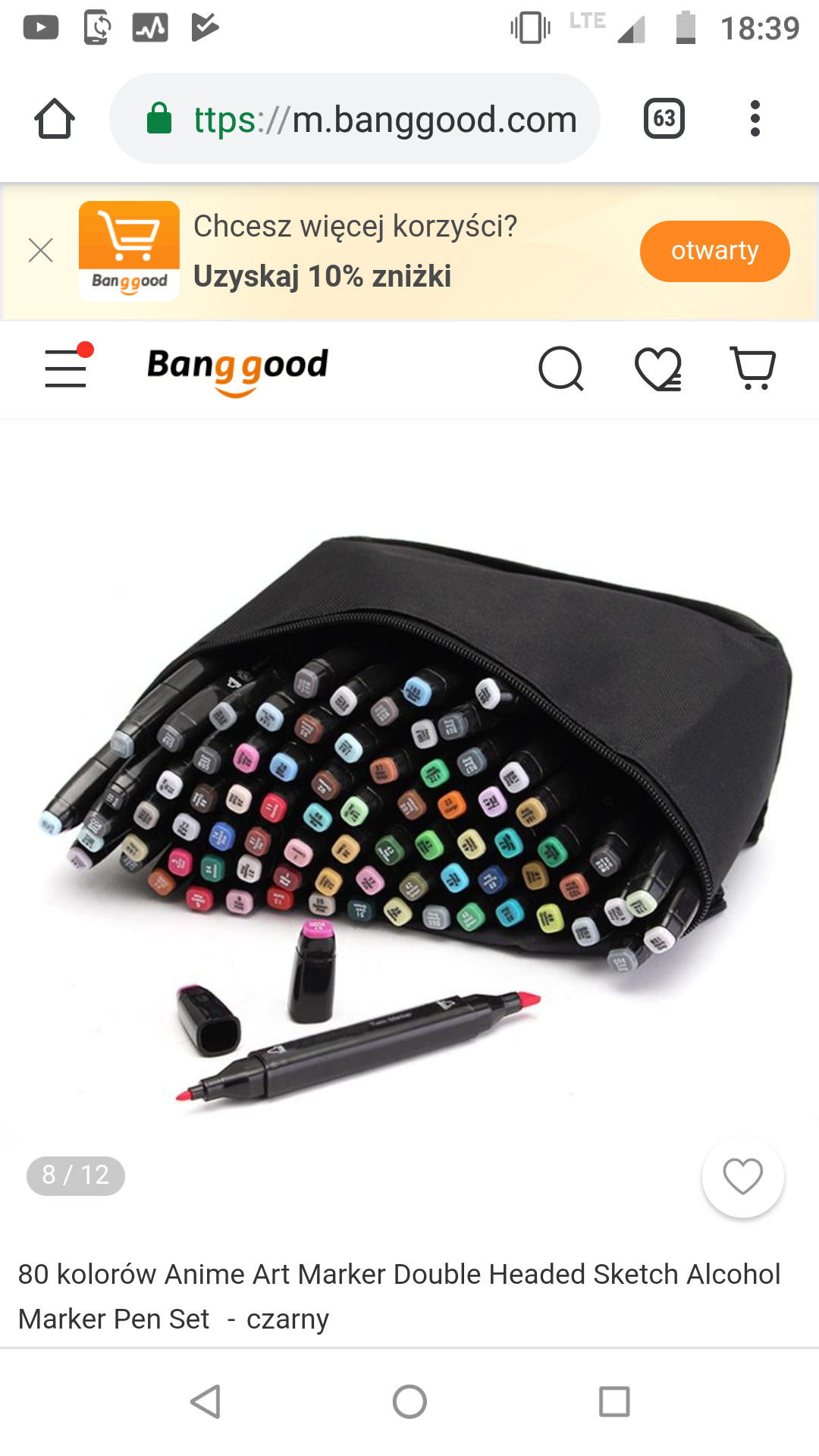Add this marker set to favorites

(742, 1177)
